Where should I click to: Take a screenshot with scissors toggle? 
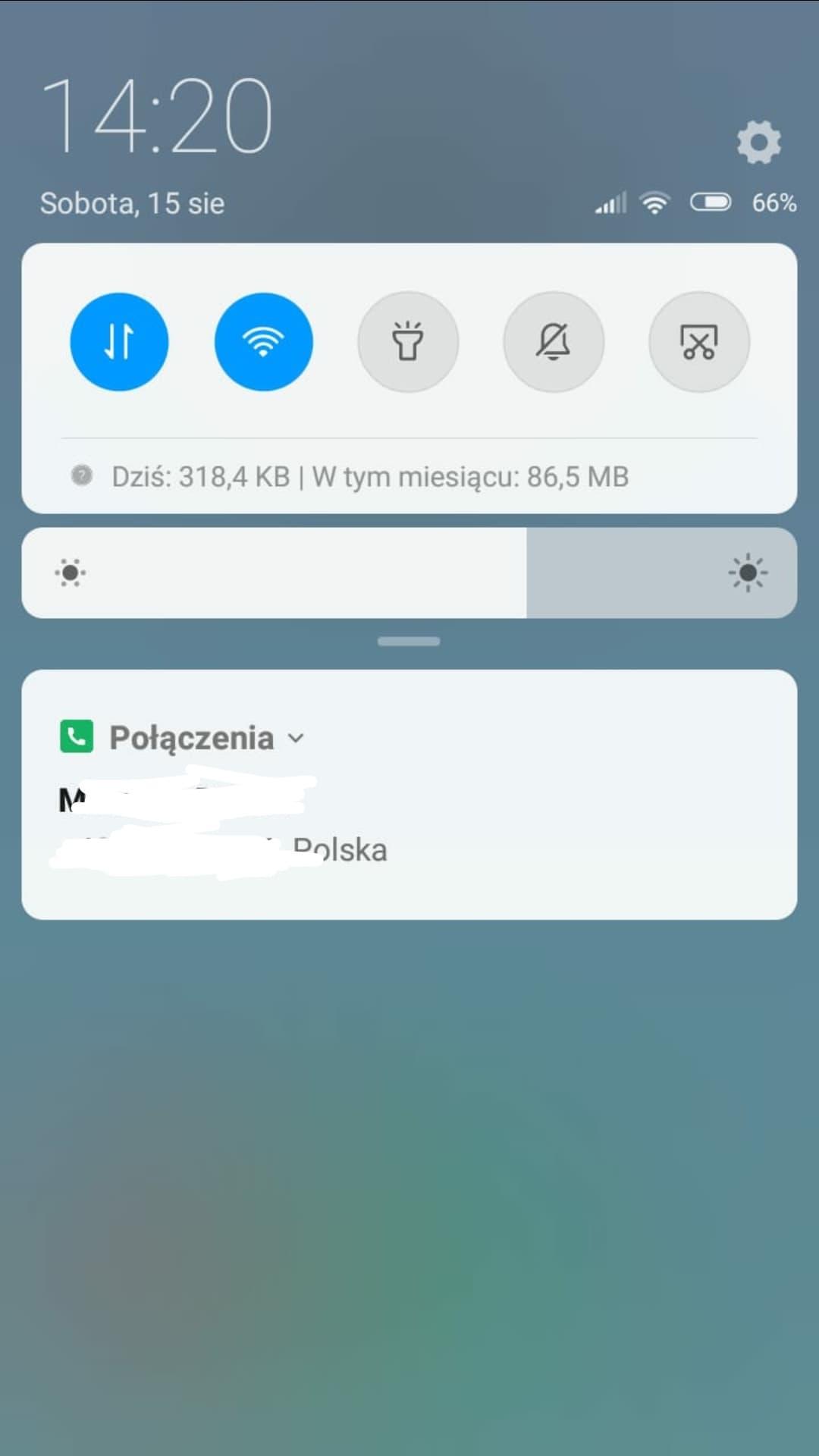[x=698, y=342]
